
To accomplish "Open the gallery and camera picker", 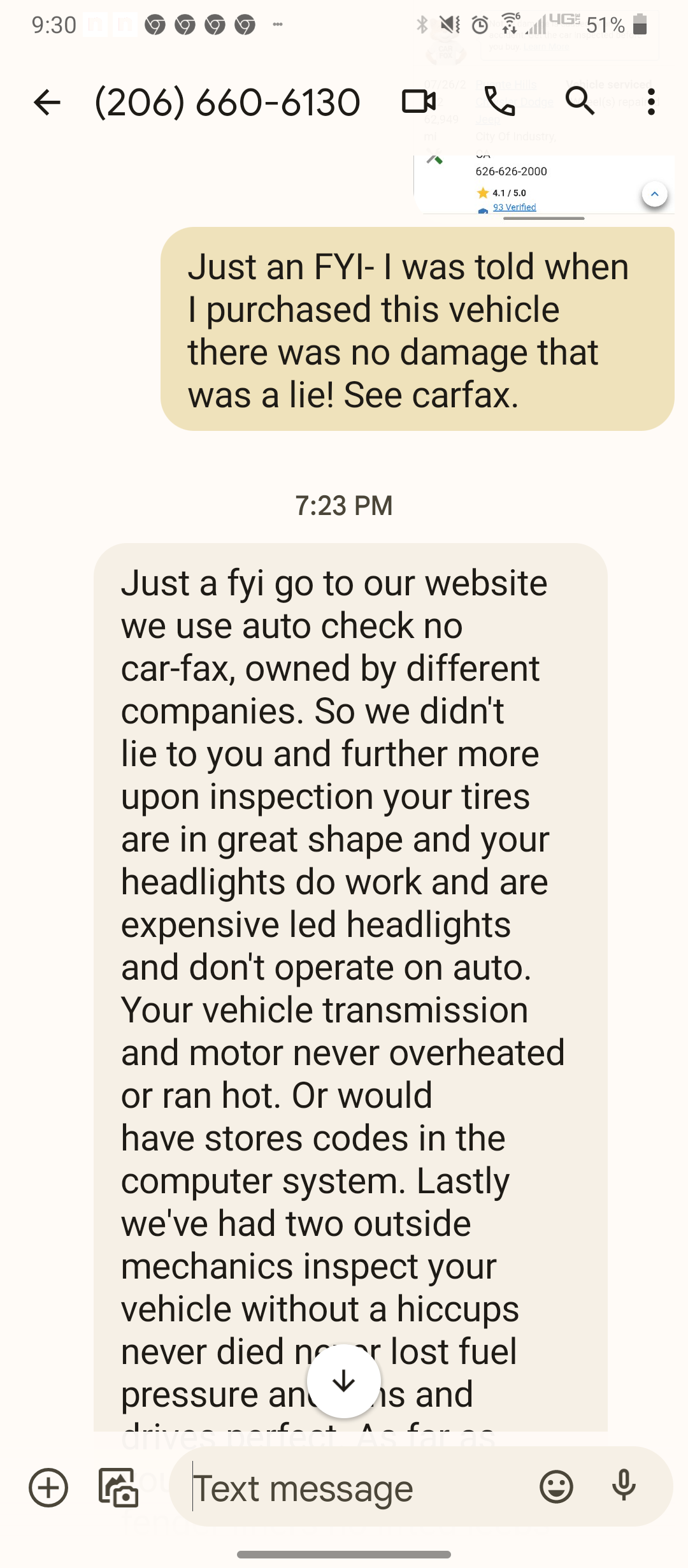I will (118, 1488).
